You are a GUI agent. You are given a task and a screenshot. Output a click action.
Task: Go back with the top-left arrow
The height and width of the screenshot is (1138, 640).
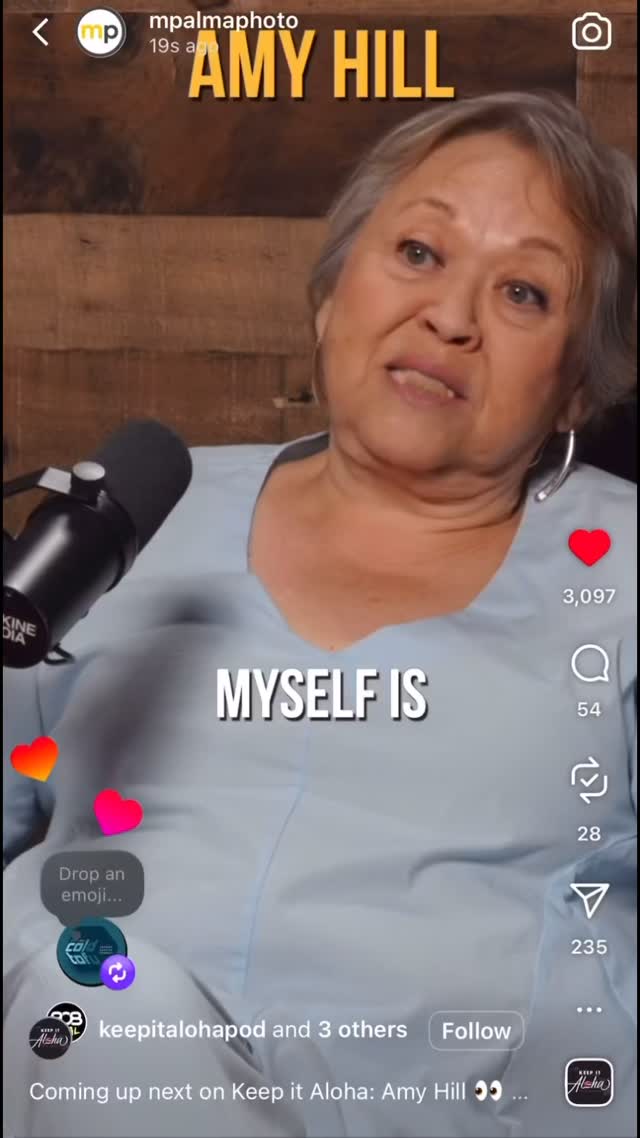tap(40, 33)
